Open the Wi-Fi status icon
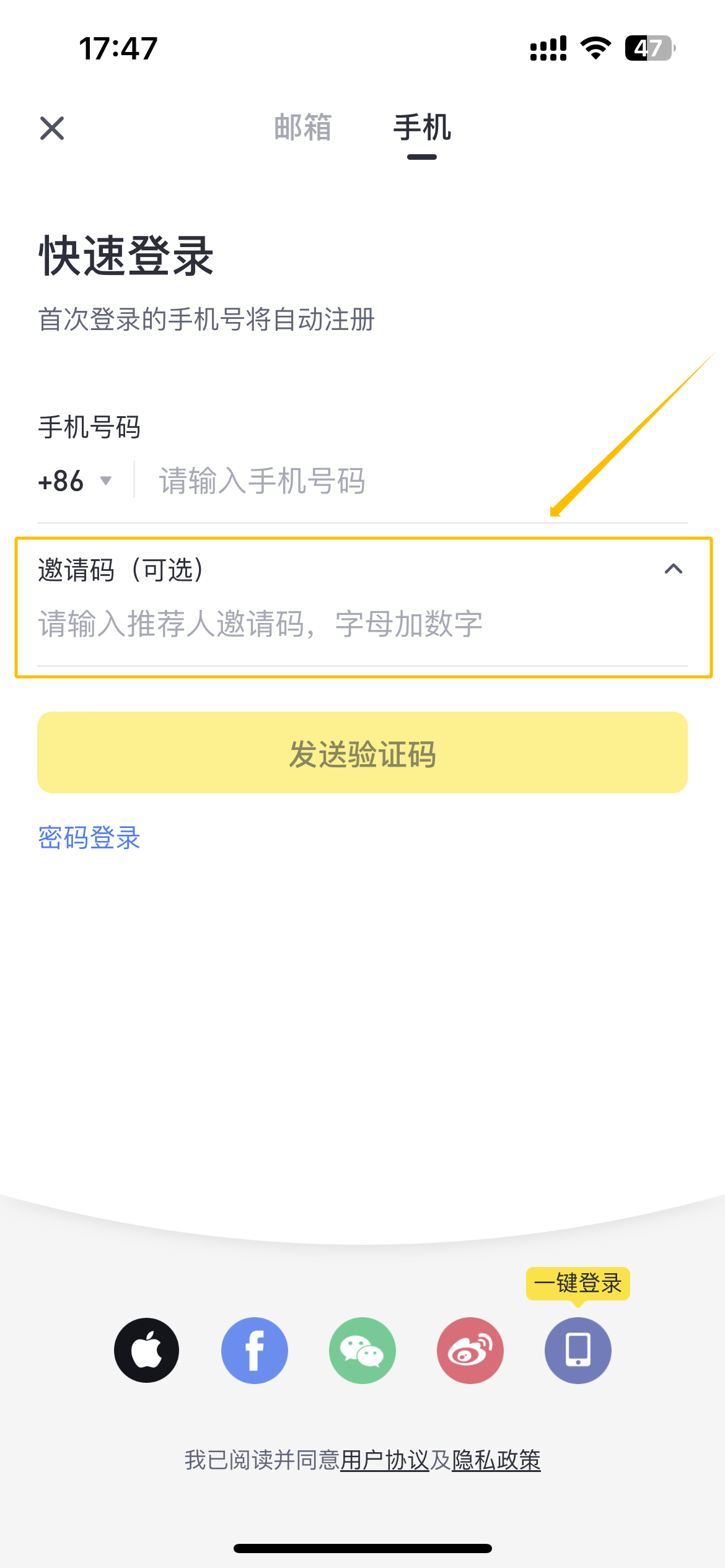 tap(595, 48)
